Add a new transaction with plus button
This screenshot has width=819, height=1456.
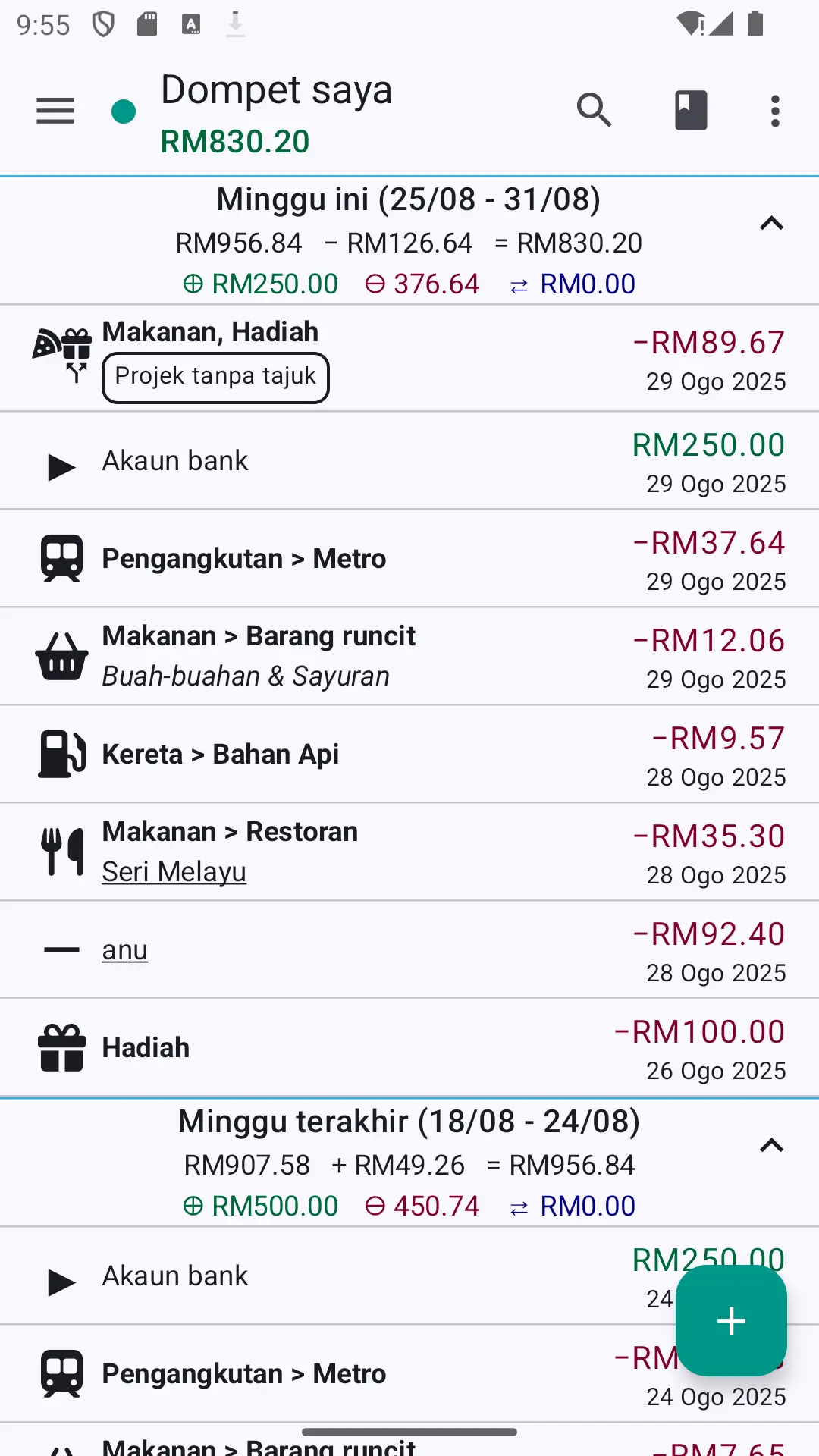[731, 1320]
